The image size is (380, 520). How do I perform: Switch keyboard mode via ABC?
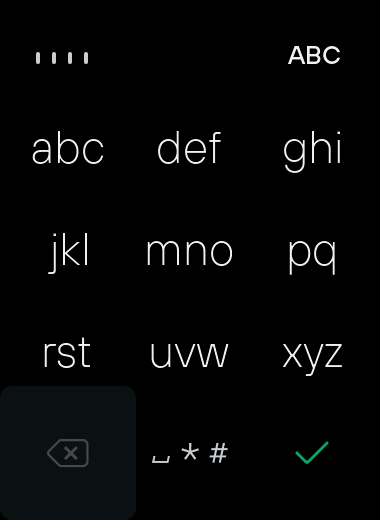[314, 55]
